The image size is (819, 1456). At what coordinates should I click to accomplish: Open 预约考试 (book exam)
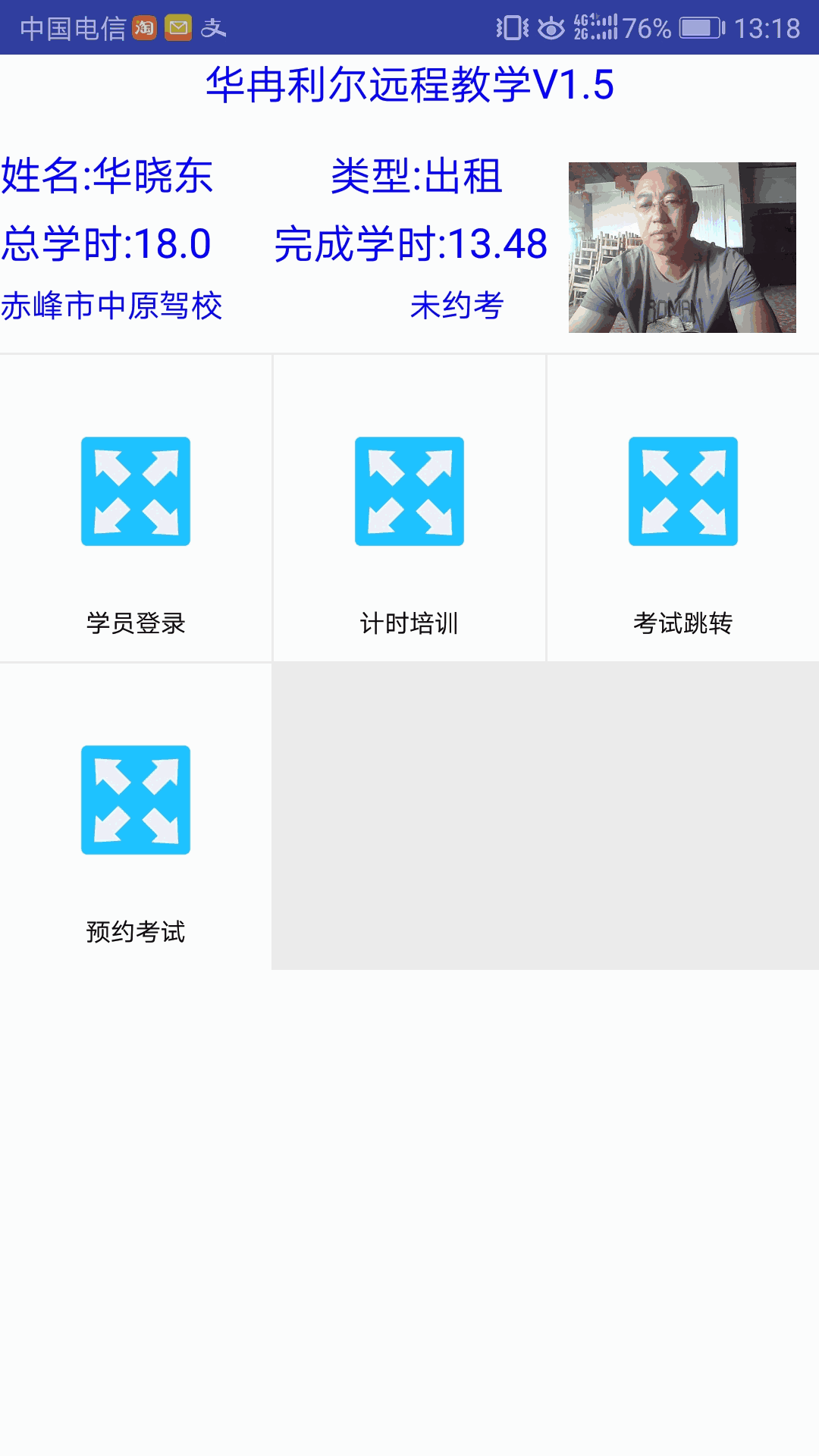pos(136,817)
